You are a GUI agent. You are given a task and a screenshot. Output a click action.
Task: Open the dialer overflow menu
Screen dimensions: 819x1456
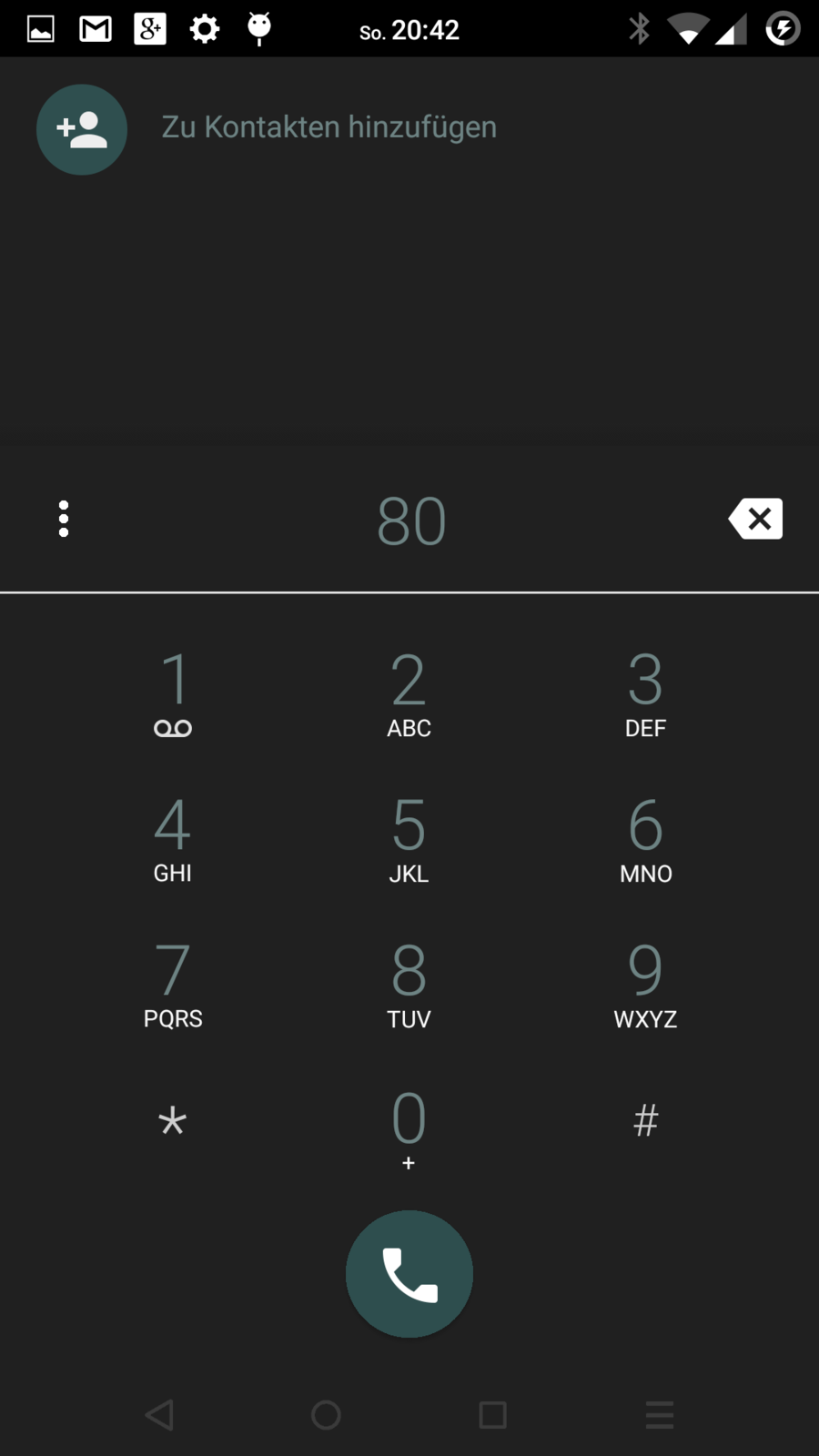[64, 519]
